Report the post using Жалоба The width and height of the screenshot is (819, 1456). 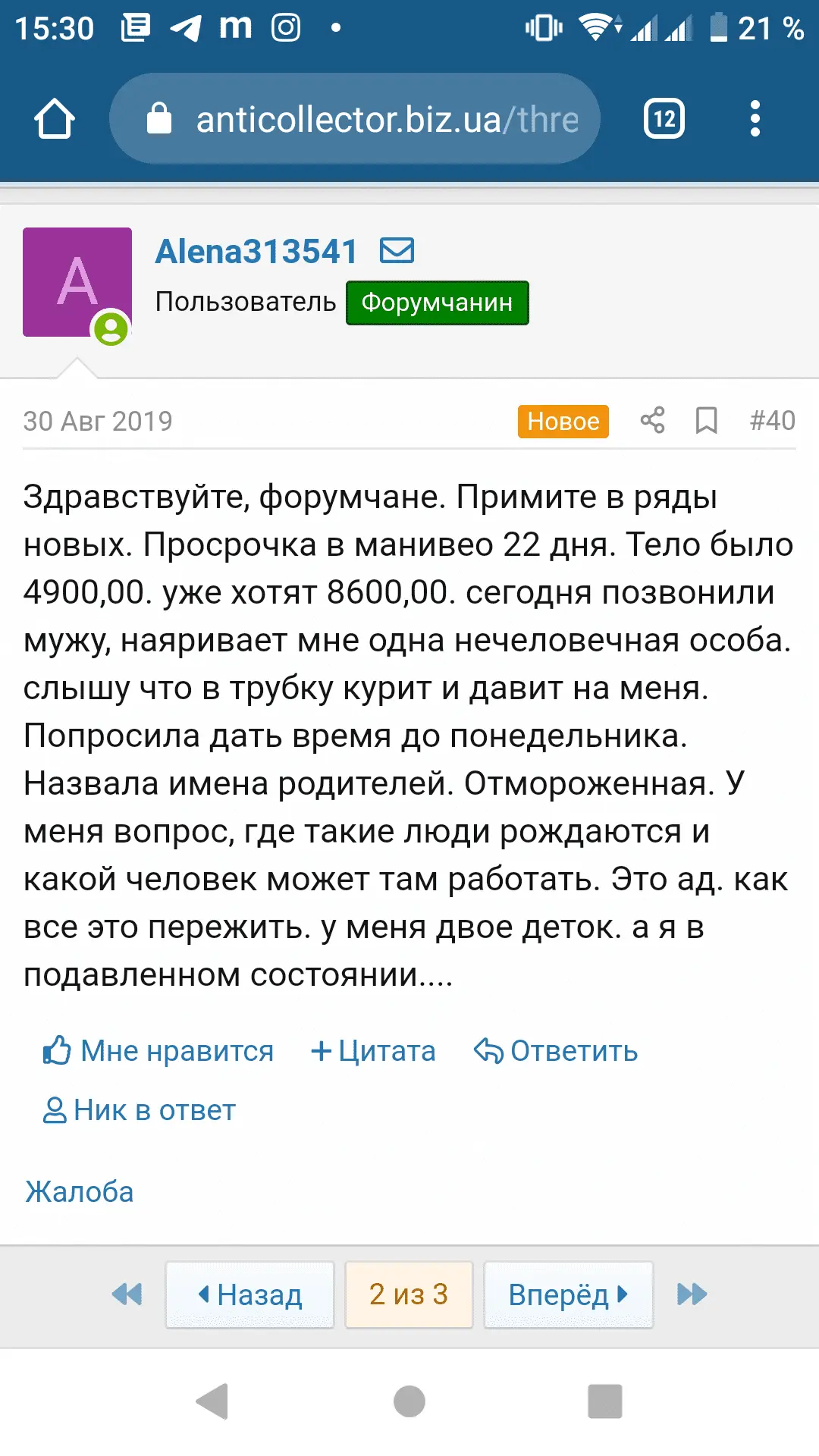(80, 1192)
